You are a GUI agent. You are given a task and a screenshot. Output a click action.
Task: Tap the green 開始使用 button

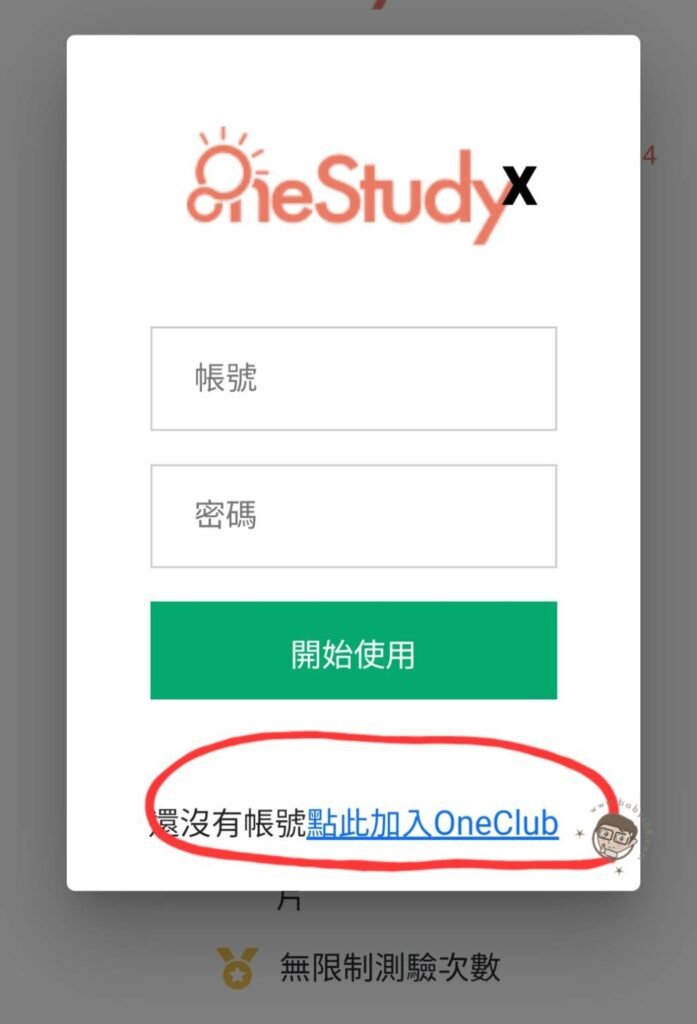tap(353, 651)
